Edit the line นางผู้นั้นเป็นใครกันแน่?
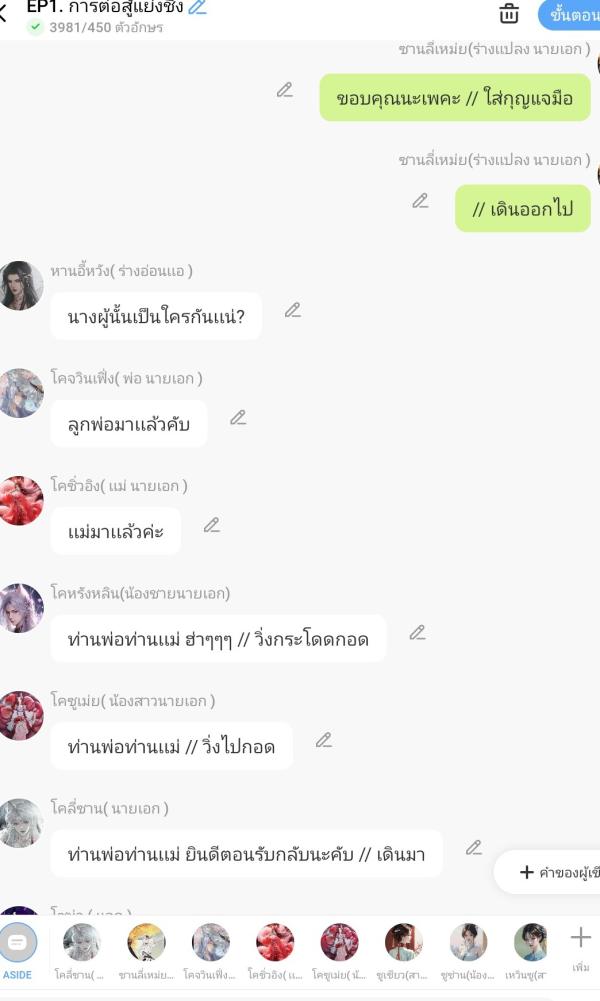The height and width of the screenshot is (1001, 600). pyautogui.click(x=292, y=310)
